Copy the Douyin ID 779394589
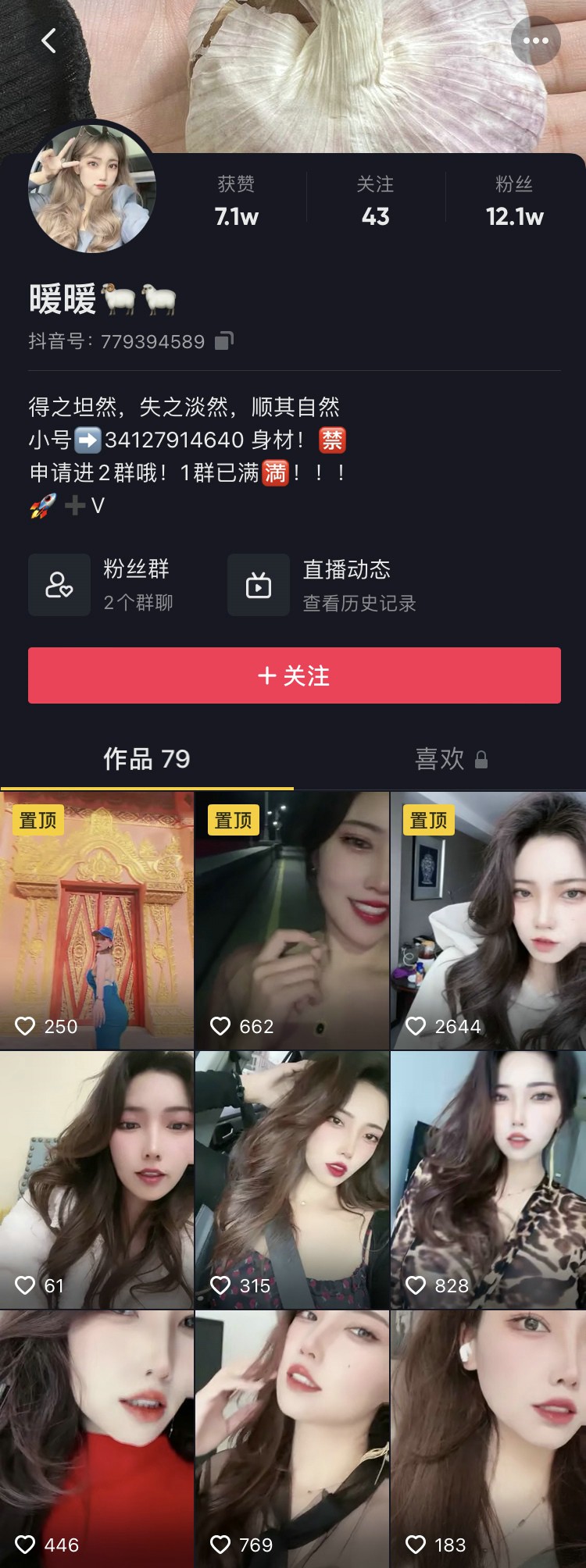Screen dimensions: 586x1568 224,341
